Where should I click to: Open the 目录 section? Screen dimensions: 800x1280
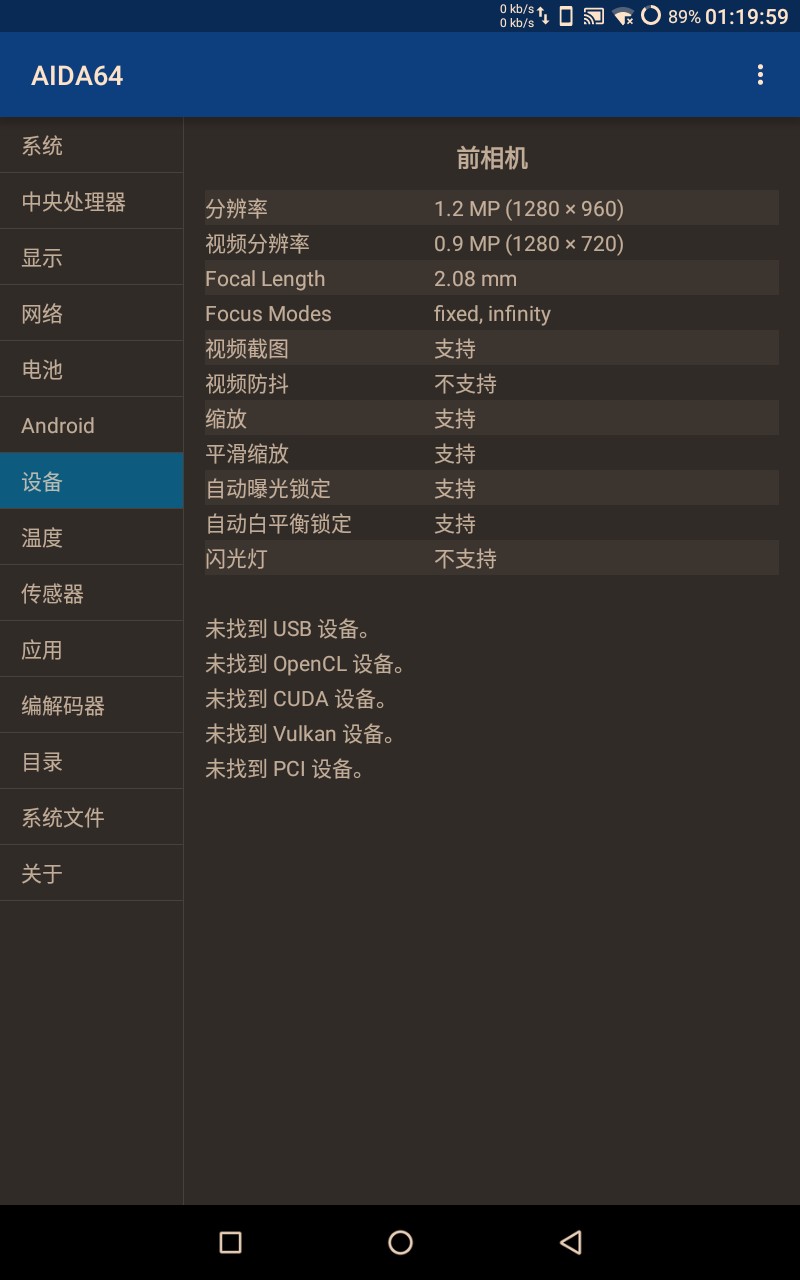tap(90, 762)
